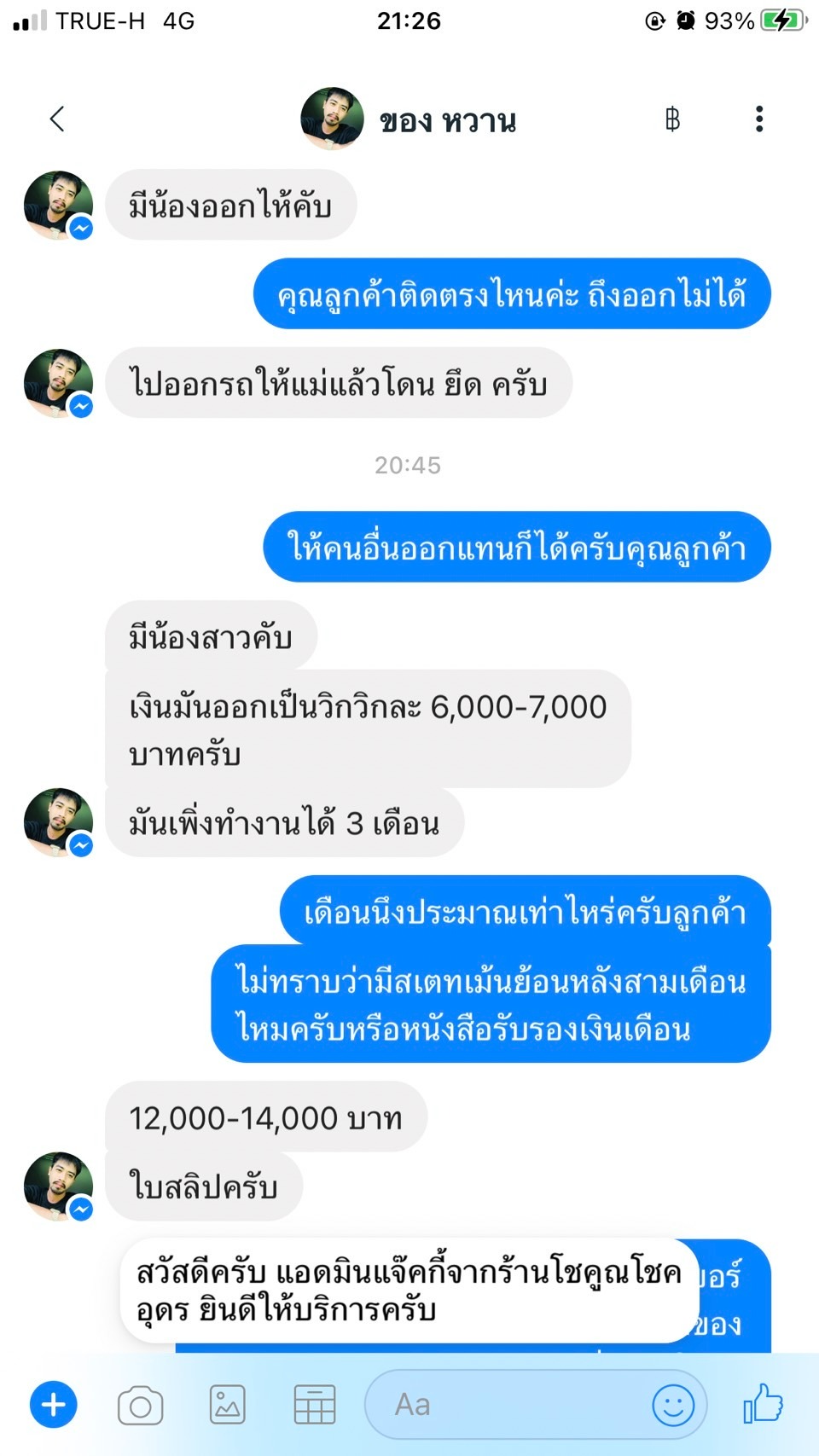Viewport: 819px width, 1456px height.
Task: Pick an image from the gallery
Action: [228, 1405]
